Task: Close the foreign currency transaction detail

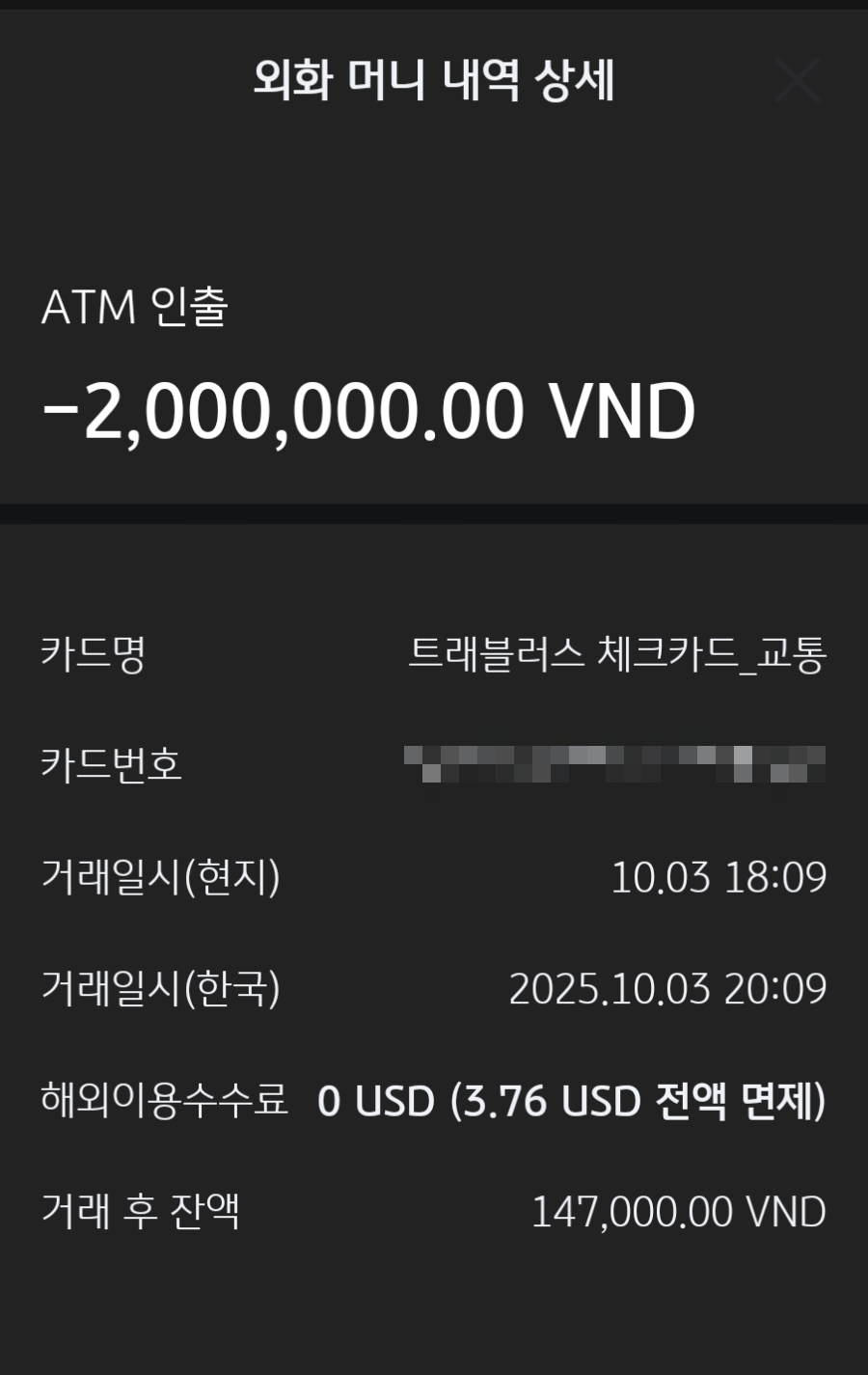Action: tap(798, 80)
